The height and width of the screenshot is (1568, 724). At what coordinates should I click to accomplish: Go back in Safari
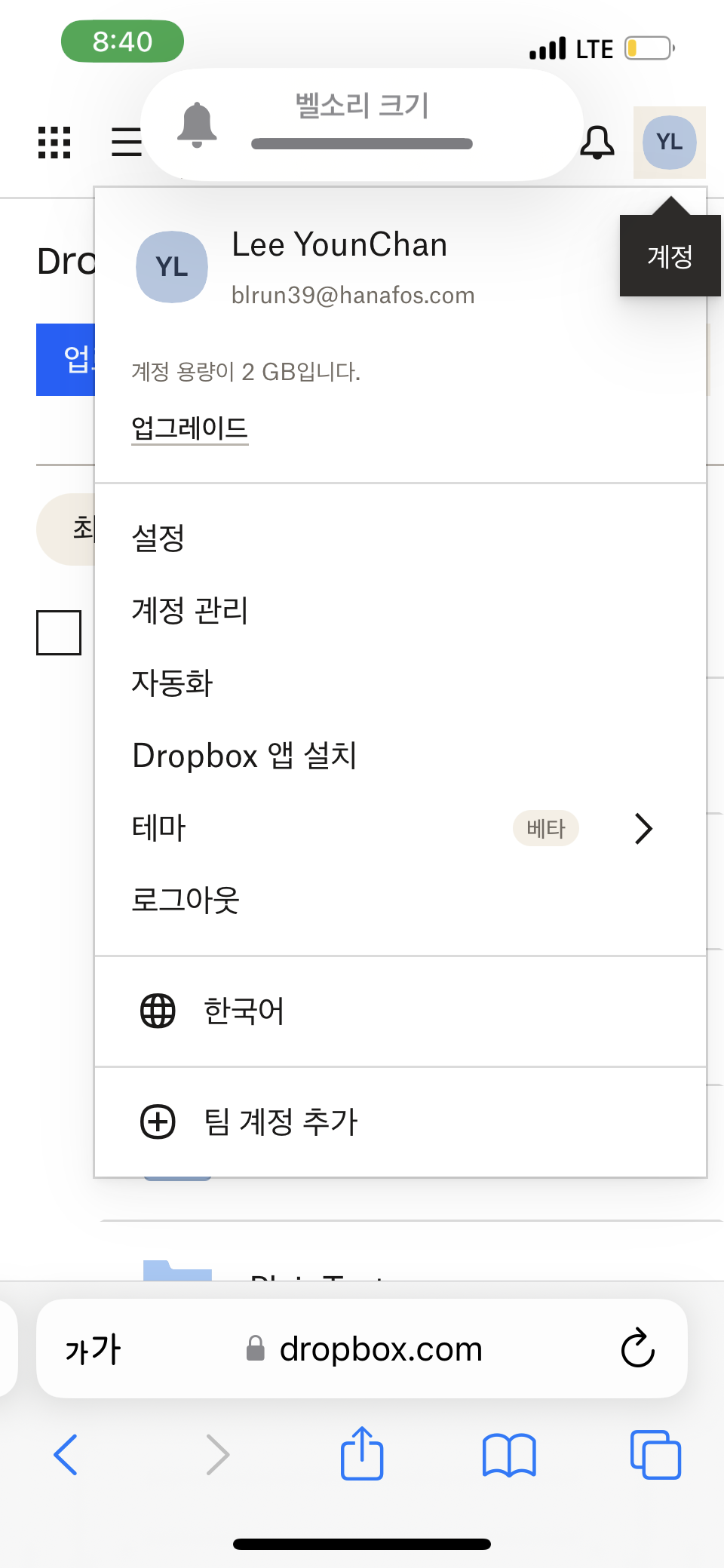click(66, 1454)
